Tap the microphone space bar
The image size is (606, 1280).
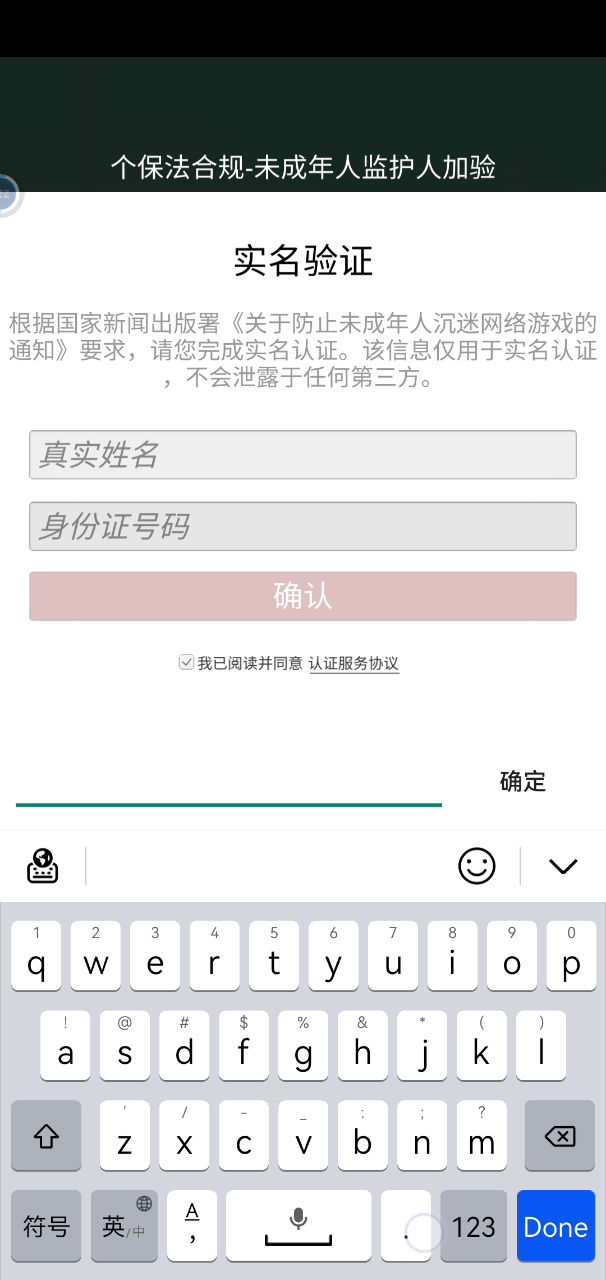[x=298, y=1226]
